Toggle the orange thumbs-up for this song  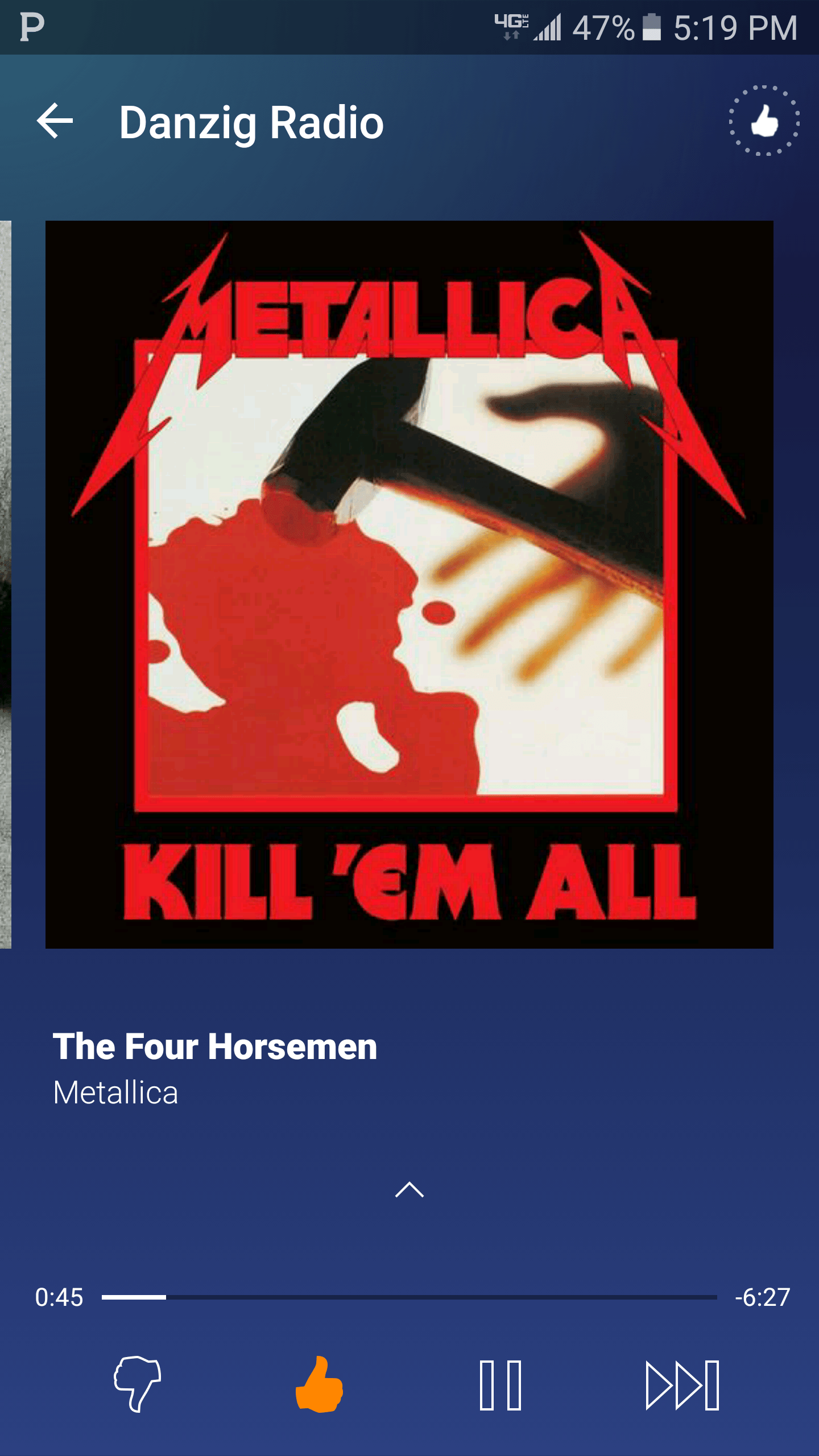click(x=319, y=1384)
